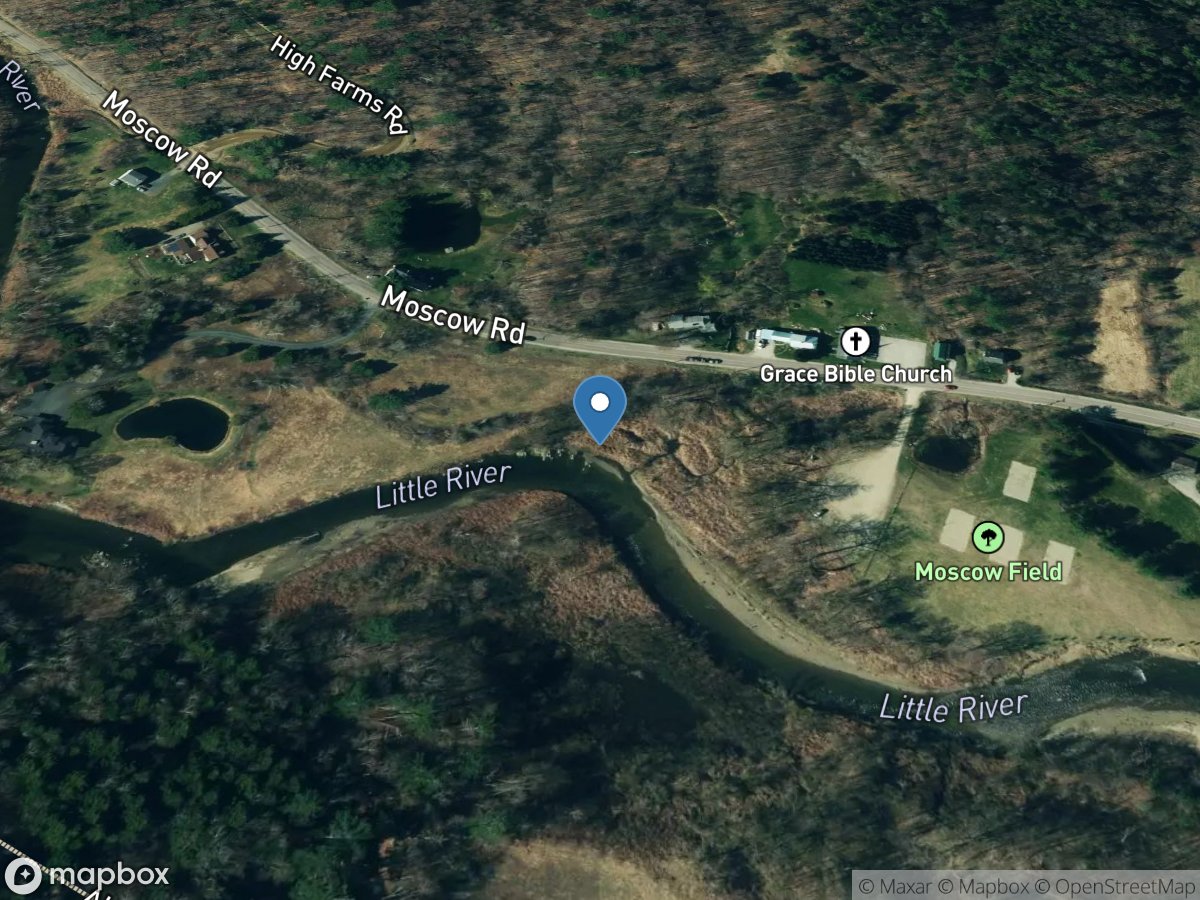Open the Mapbox attribution link

pyautogui.click(x=996, y=886)
